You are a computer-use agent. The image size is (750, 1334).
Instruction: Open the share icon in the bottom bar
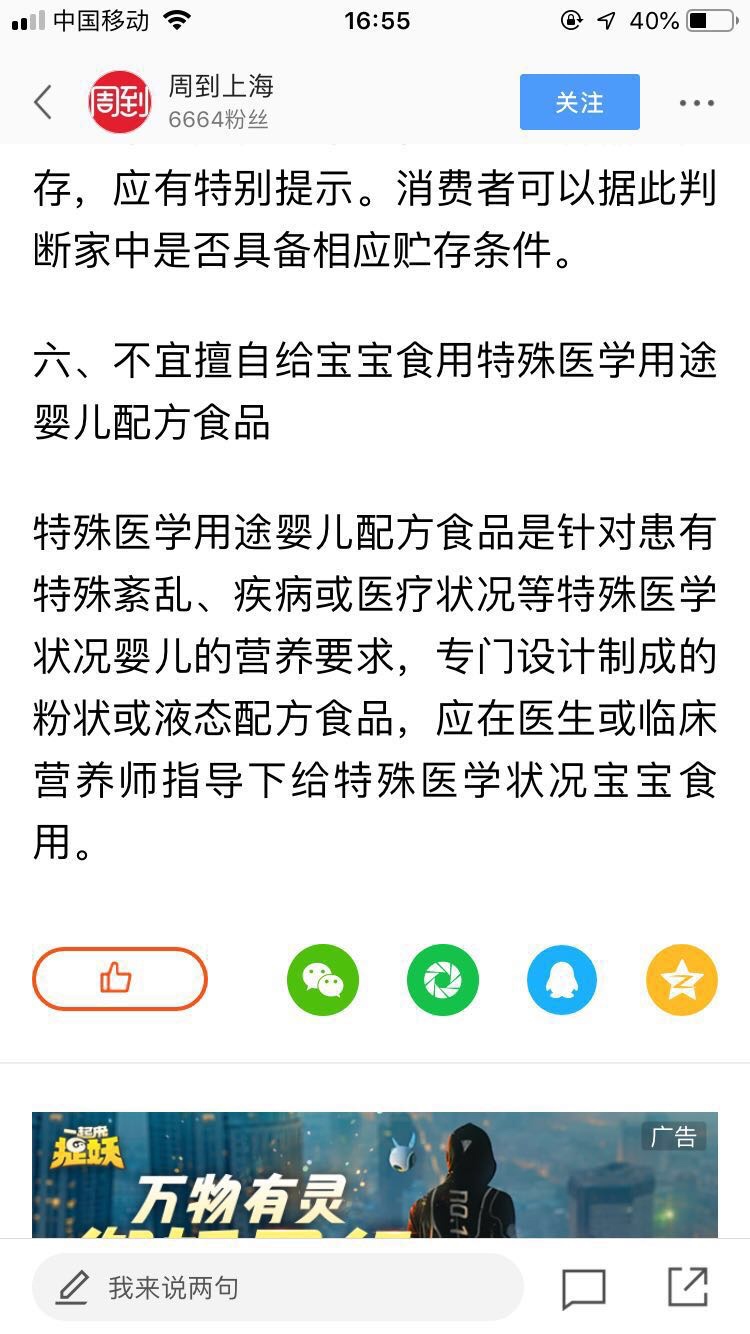(x=688, y=1287)
